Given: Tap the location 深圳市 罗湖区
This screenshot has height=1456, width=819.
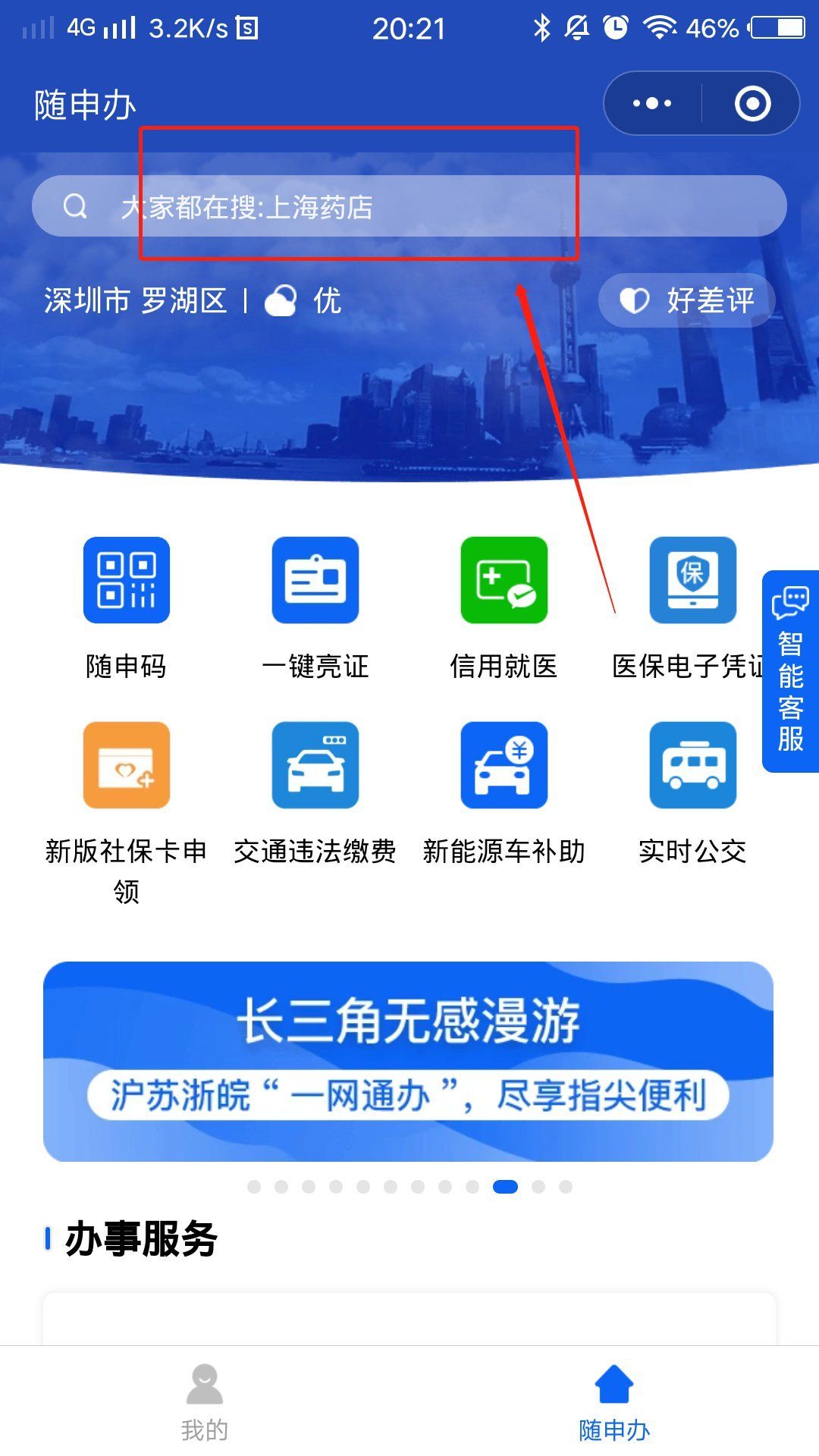Looking at the screenshot, I should tap(136, 301).
